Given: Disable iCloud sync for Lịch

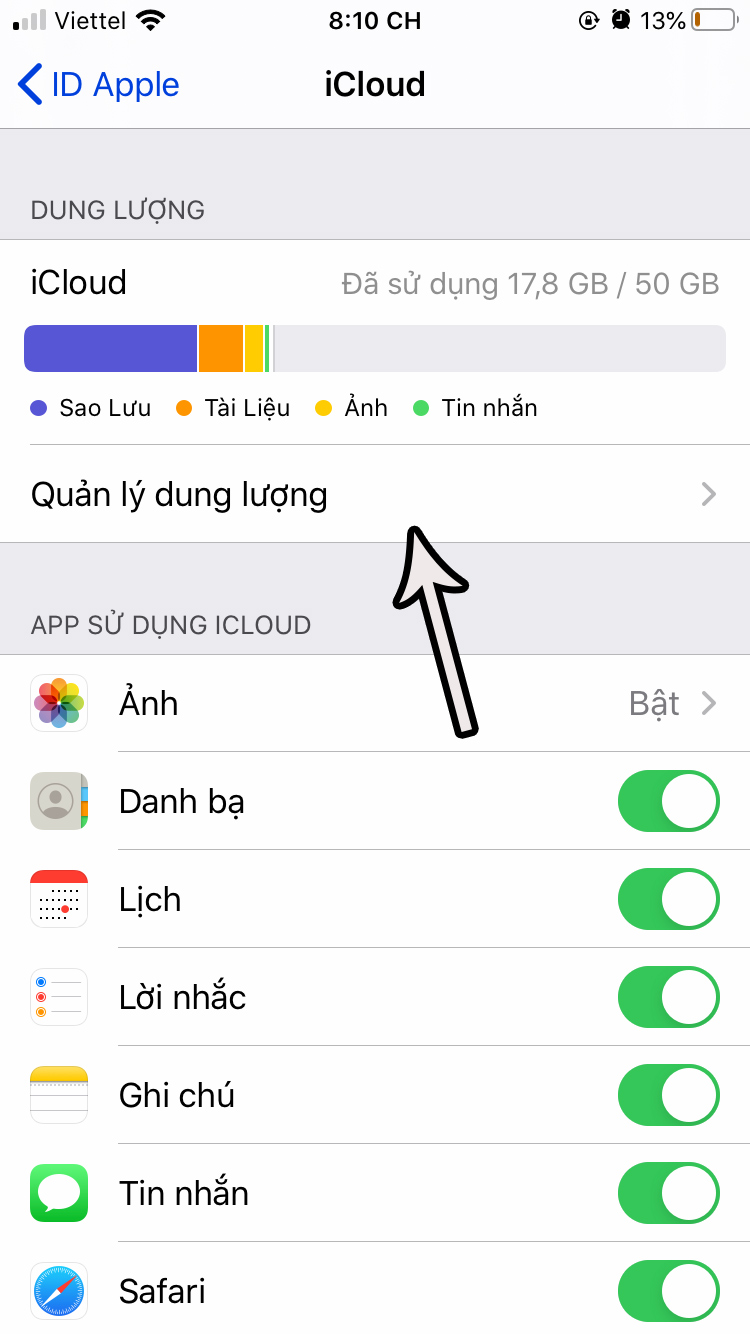Looking at the screenshot, I should 668,899.
